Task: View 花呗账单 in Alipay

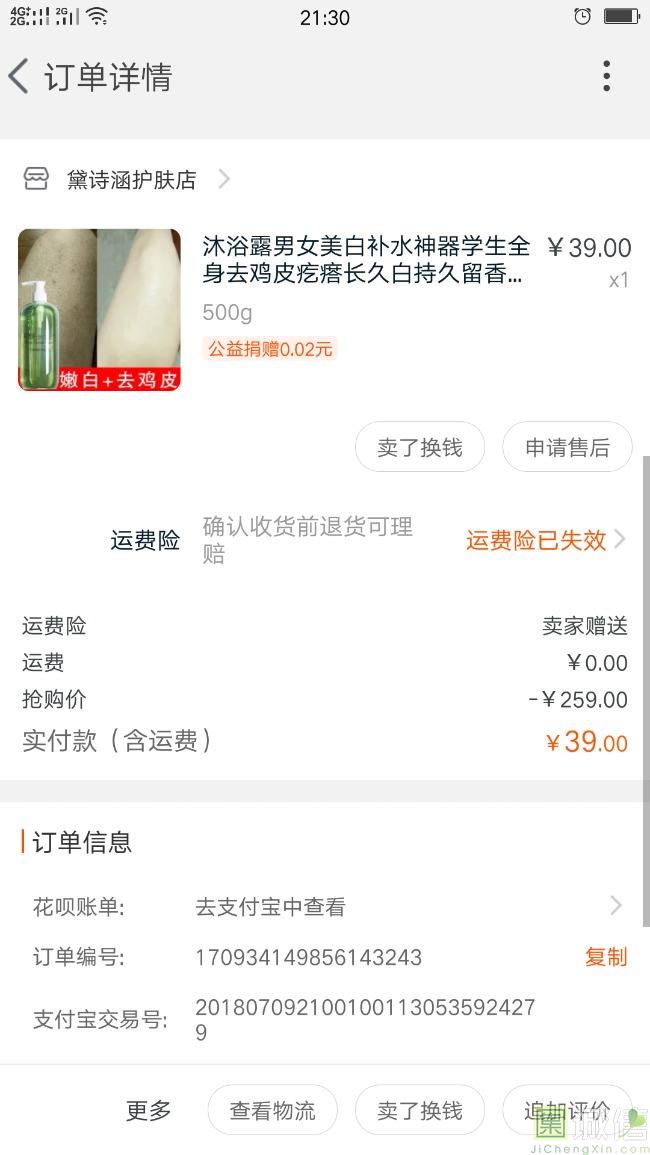Action: (x=408, y=907)
